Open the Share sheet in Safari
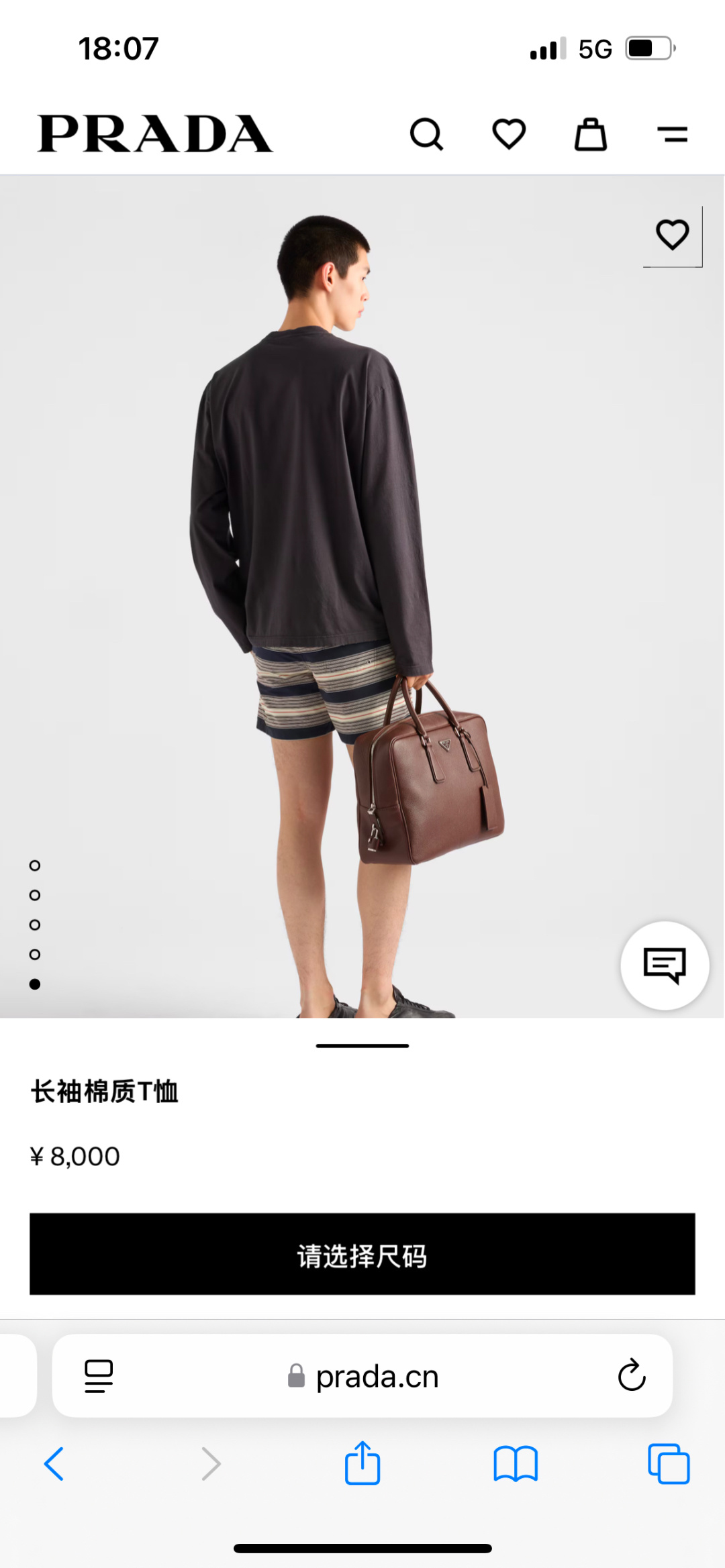The width and height of the screenshot is (725, 1568). pyautogui.click(x=362, y=1465)
